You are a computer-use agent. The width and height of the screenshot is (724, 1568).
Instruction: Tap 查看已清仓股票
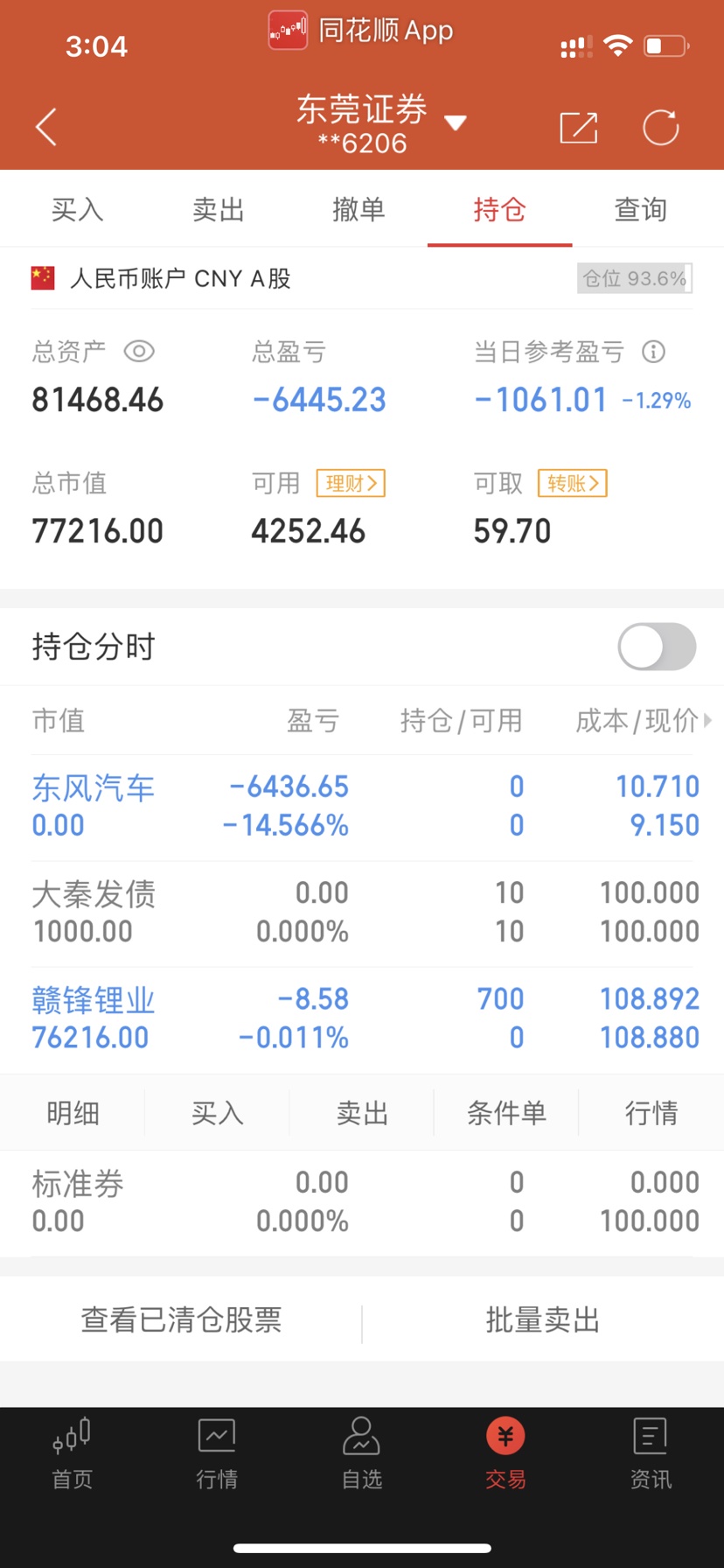point(181,1319)
